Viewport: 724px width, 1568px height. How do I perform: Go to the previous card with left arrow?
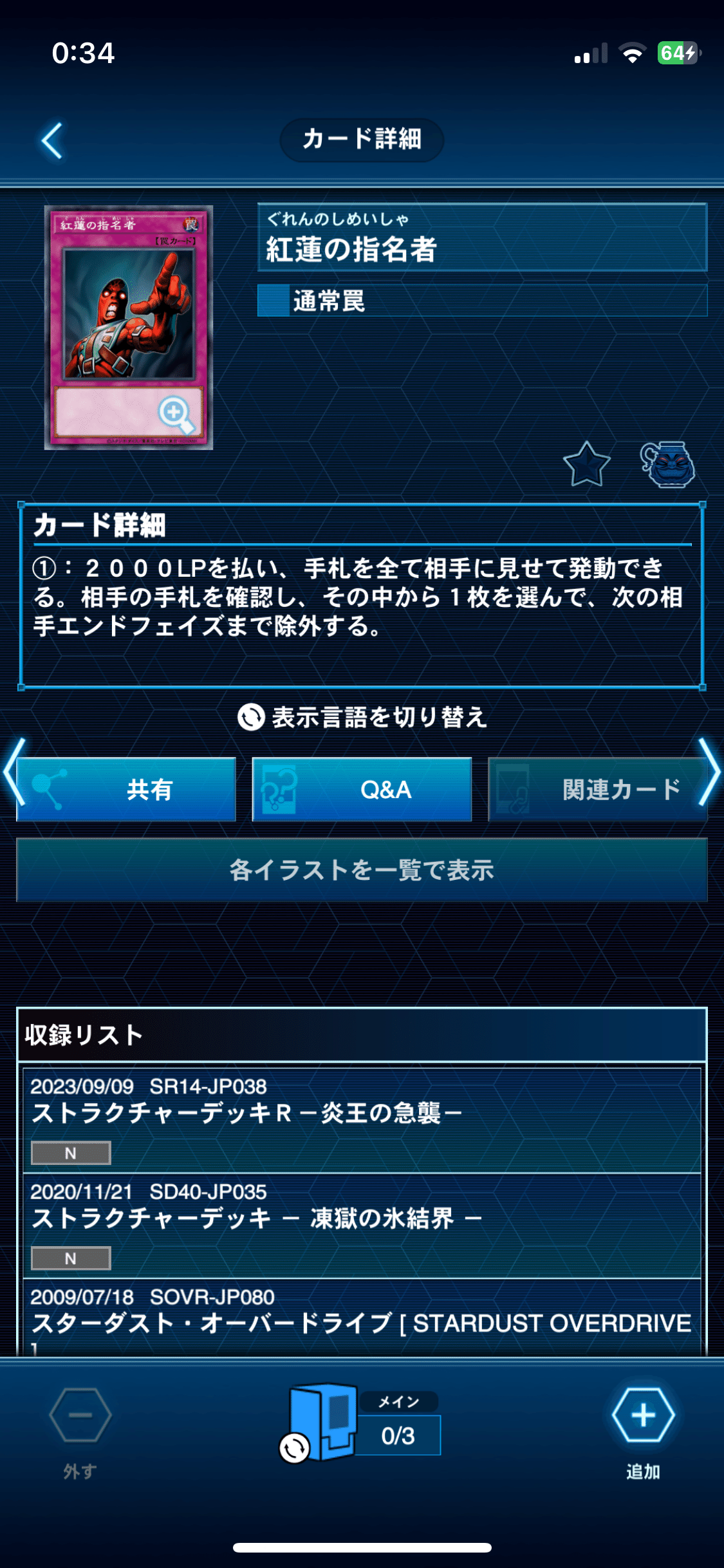point(14,771)
